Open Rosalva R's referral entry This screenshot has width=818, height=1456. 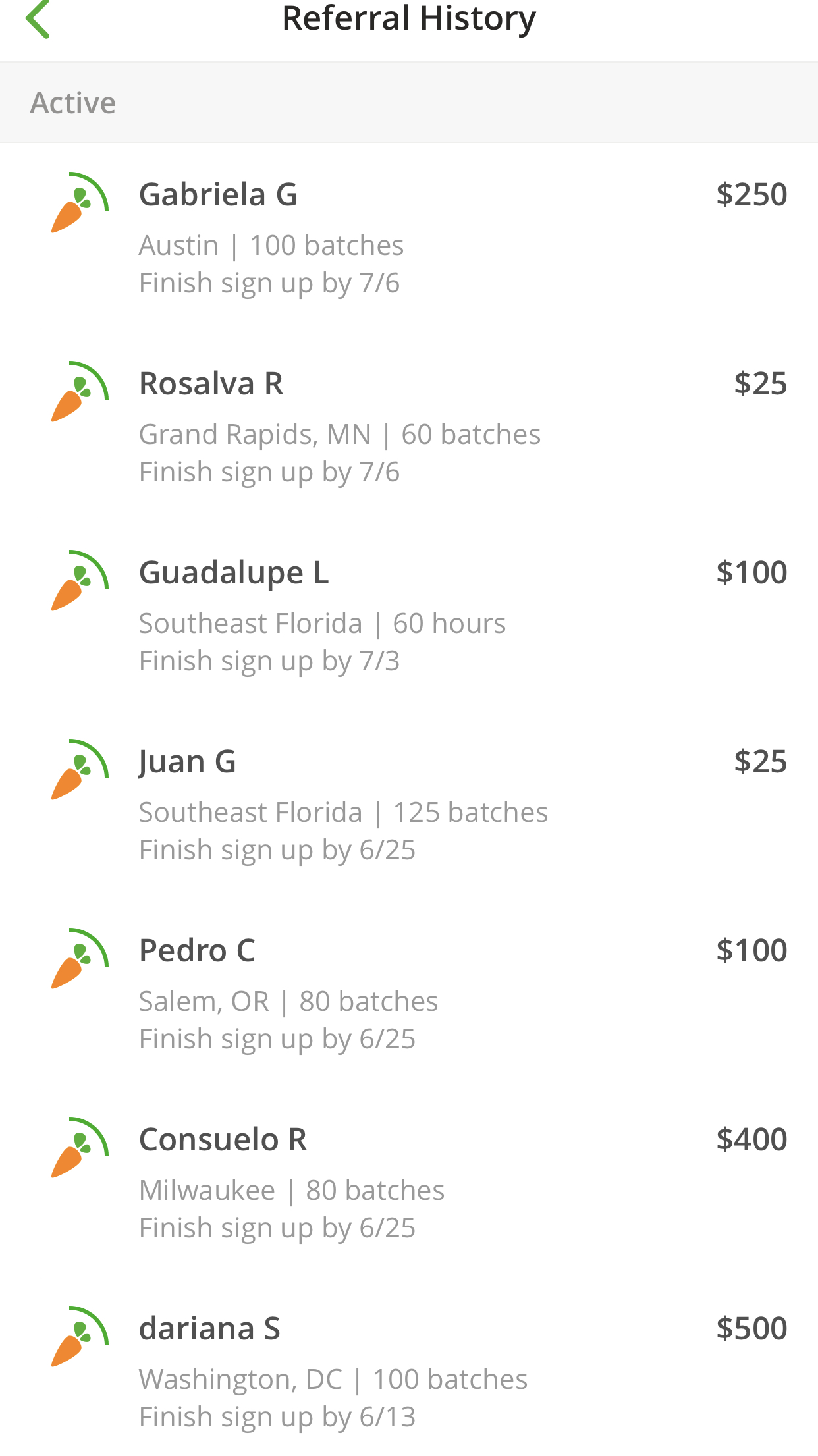tap(409, 426)
